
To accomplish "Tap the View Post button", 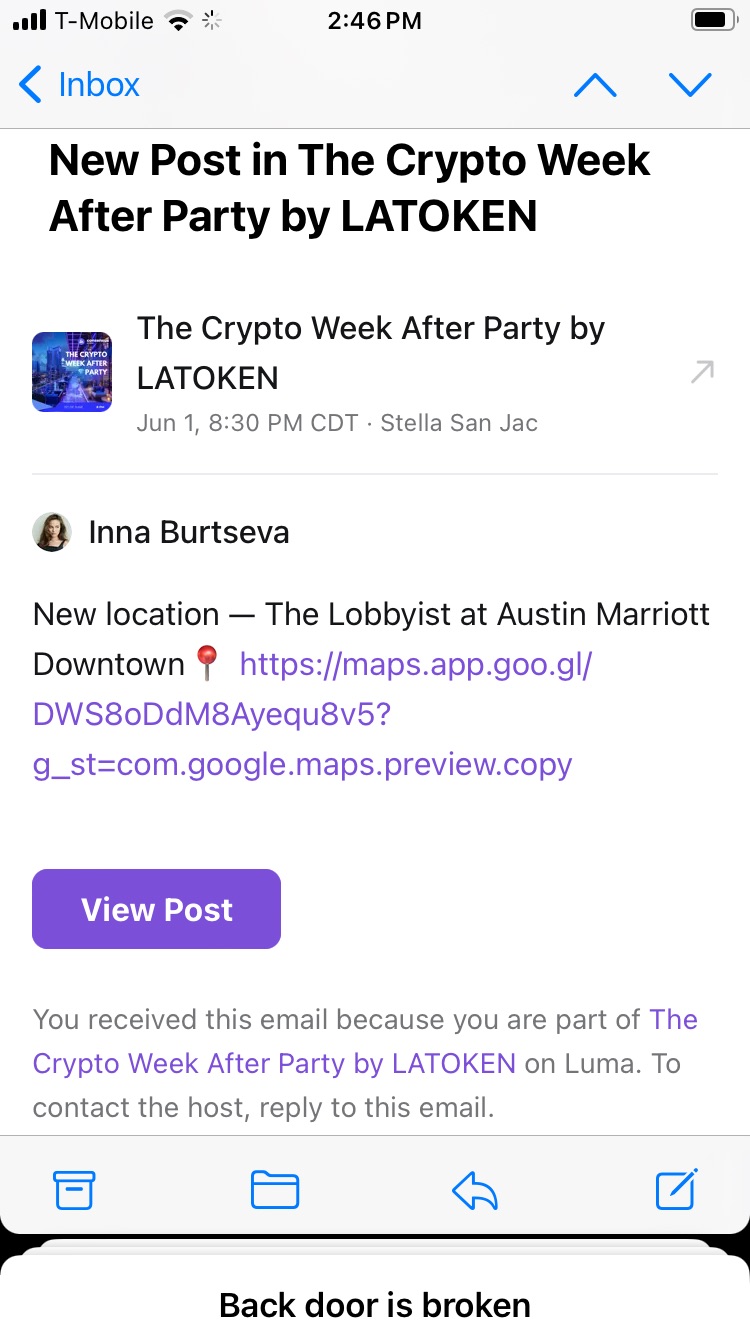I will [x=156, y=909].
